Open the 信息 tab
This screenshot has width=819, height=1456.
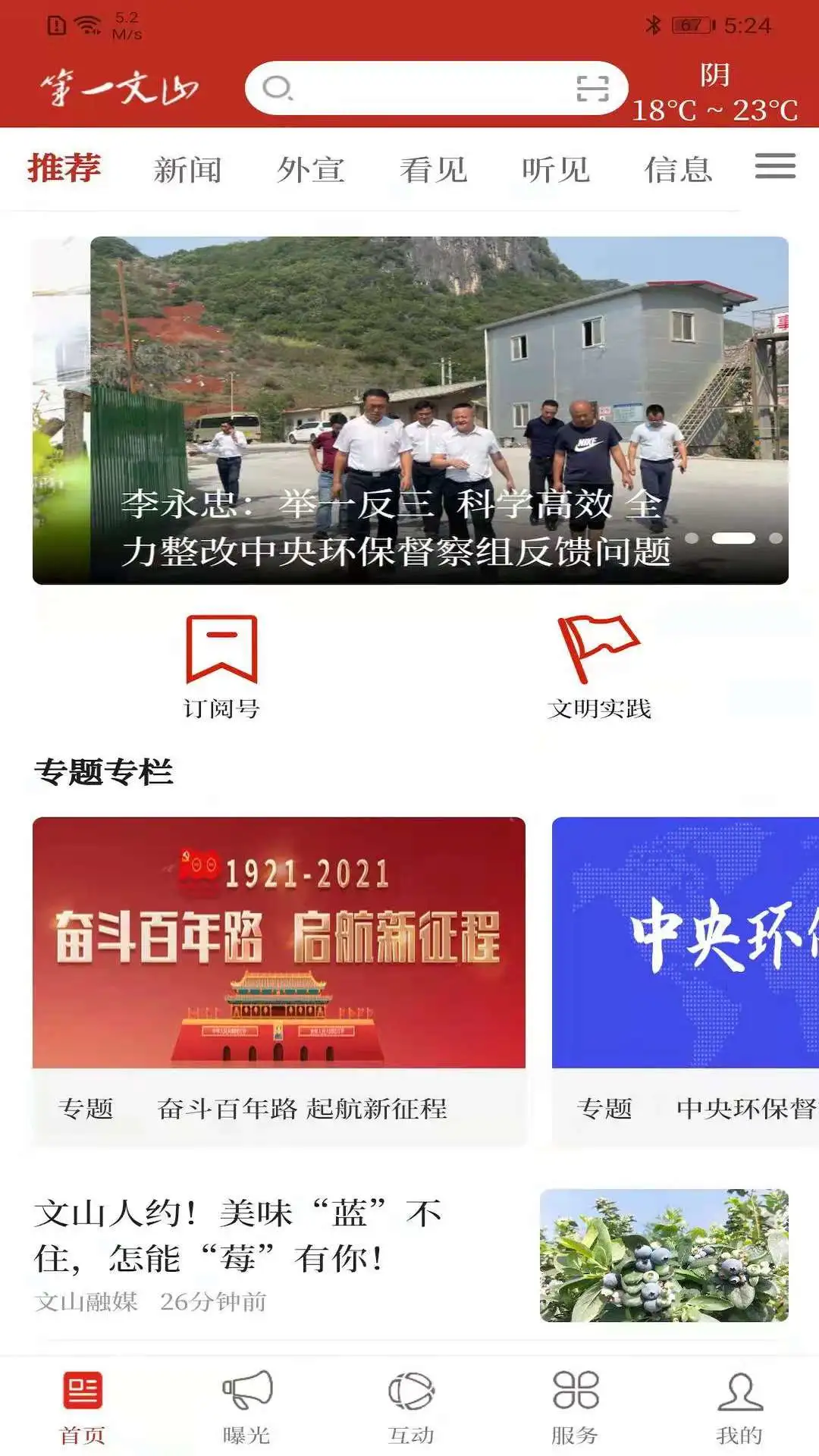(679, 169)
